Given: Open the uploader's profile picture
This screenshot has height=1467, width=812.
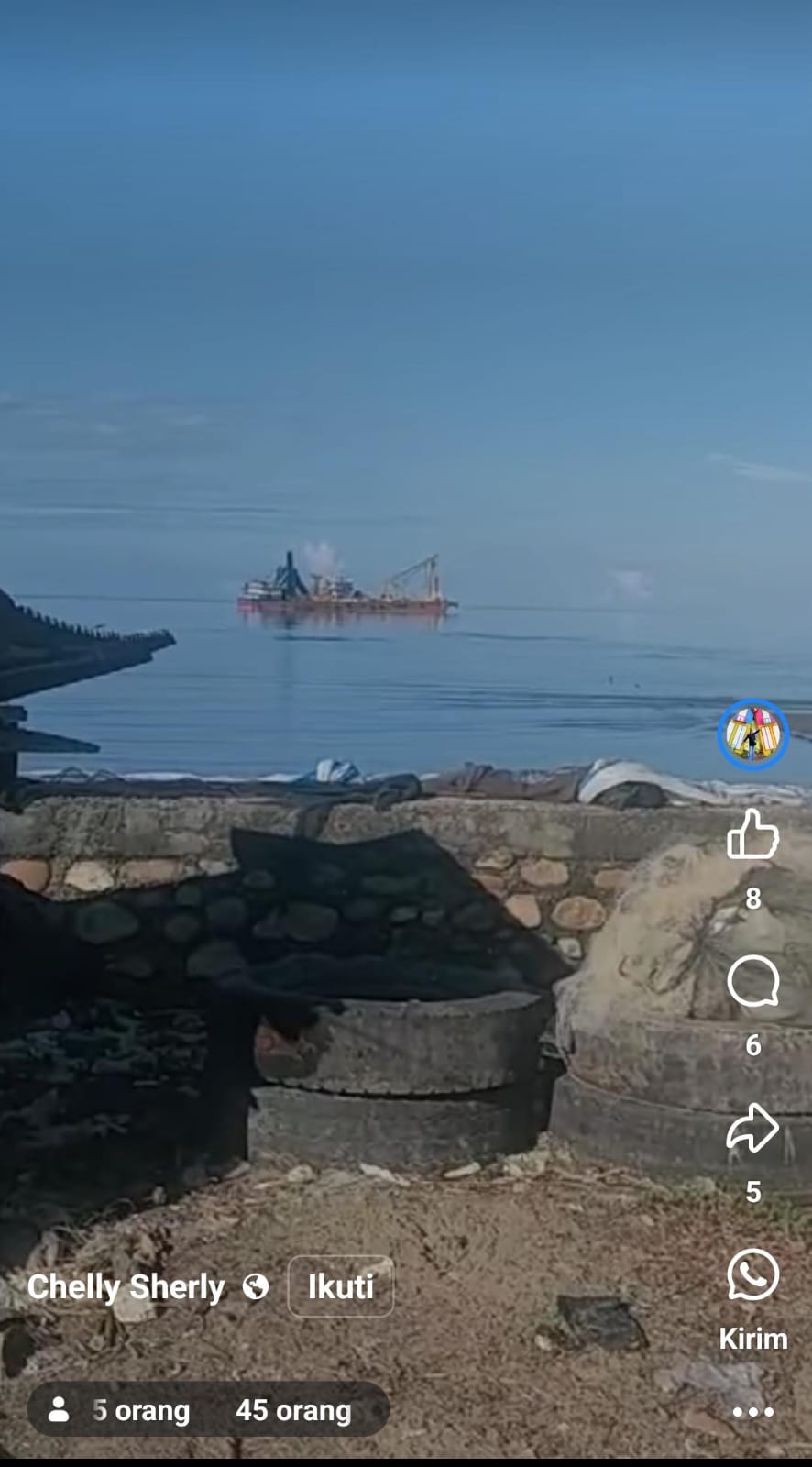Looking at the screenshot, I should (752, 734).
